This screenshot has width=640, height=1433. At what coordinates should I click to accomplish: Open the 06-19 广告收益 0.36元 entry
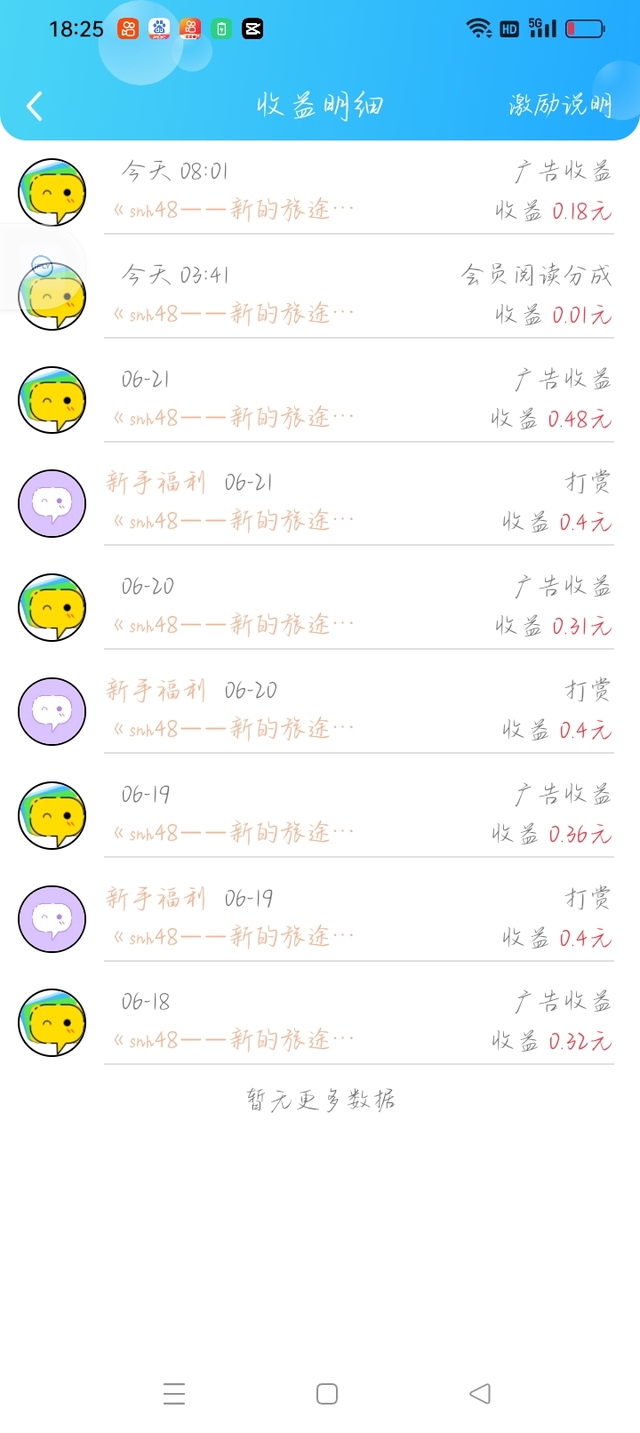(x=320, y=814)
